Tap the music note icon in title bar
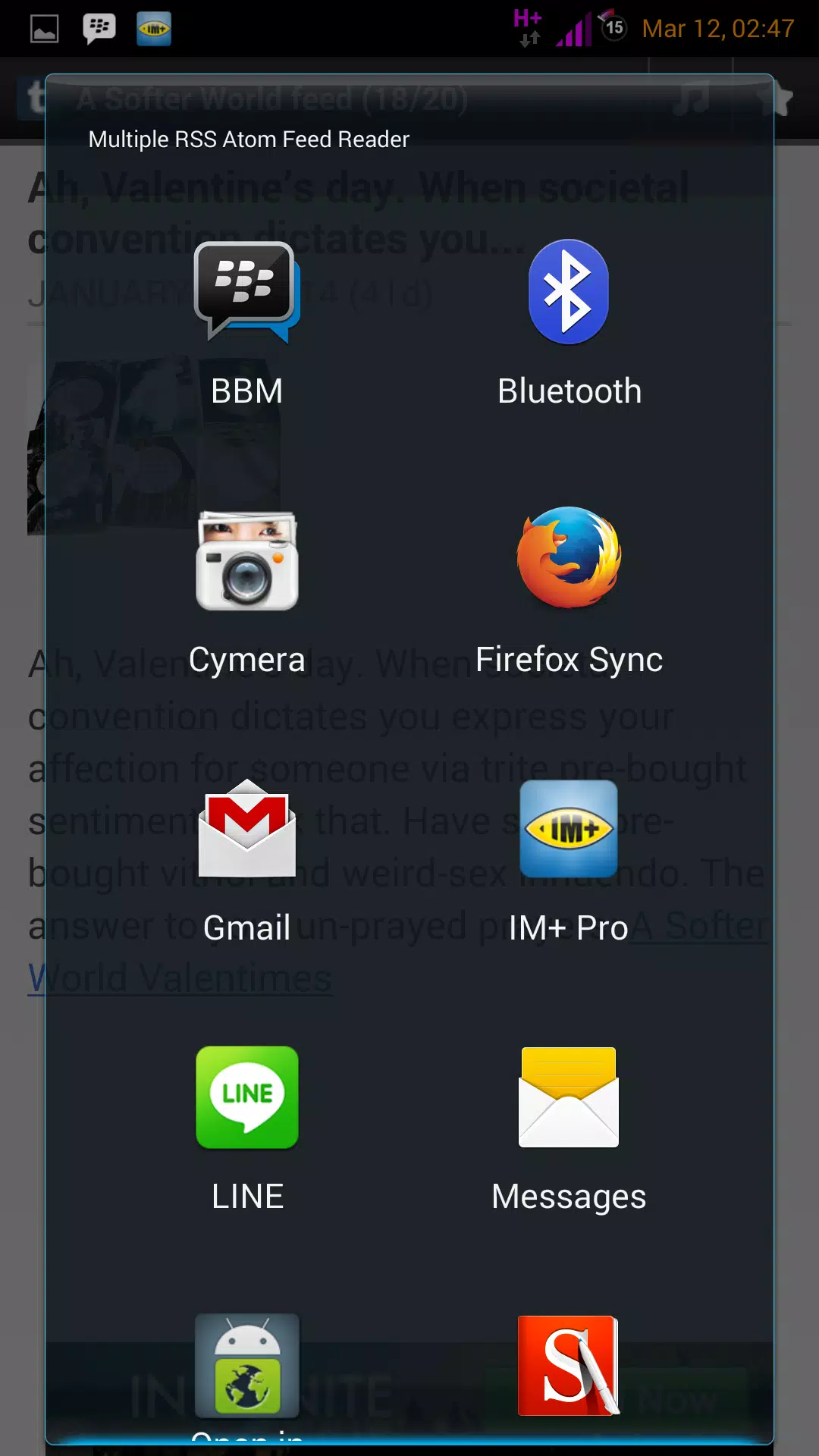The width and height of the screenshot is (819, 1456). click(x=693, y=99)
